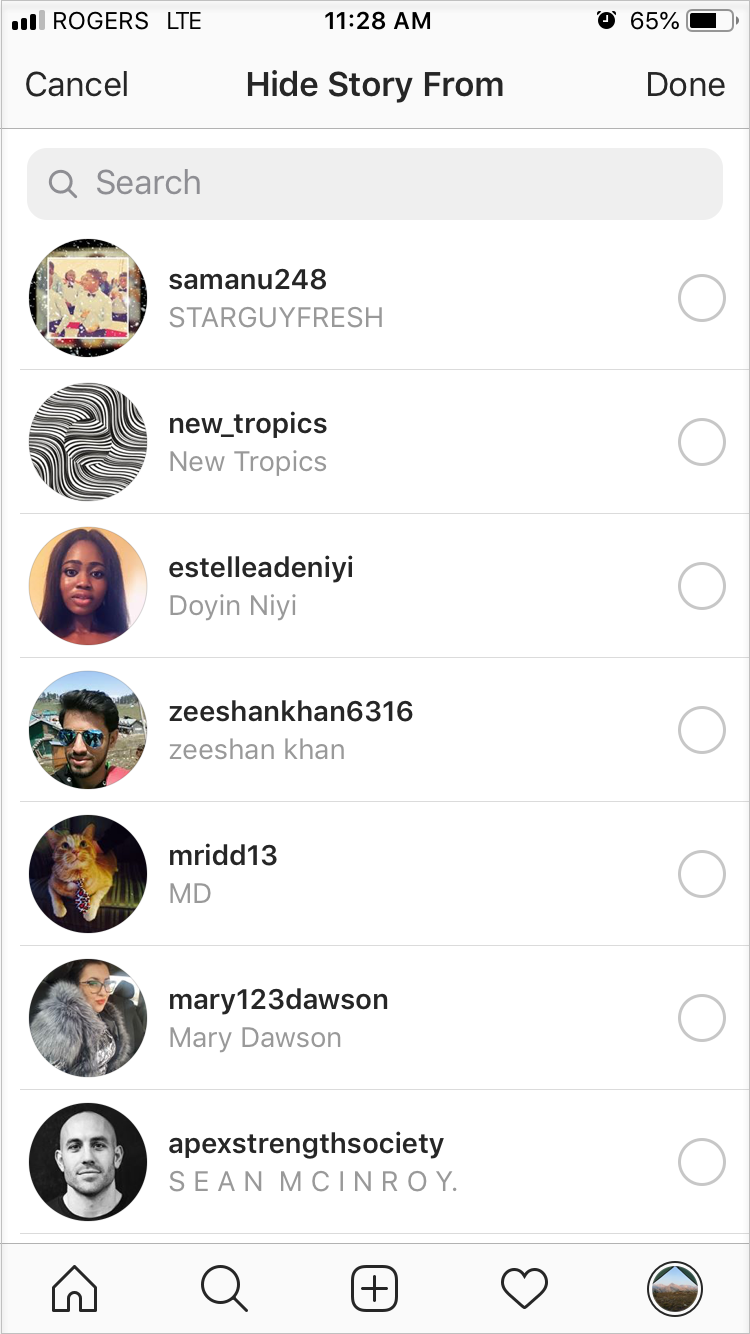Choose mary123dawson to hide story from
Screen dimensions: 750x1334
(701, 1018)
